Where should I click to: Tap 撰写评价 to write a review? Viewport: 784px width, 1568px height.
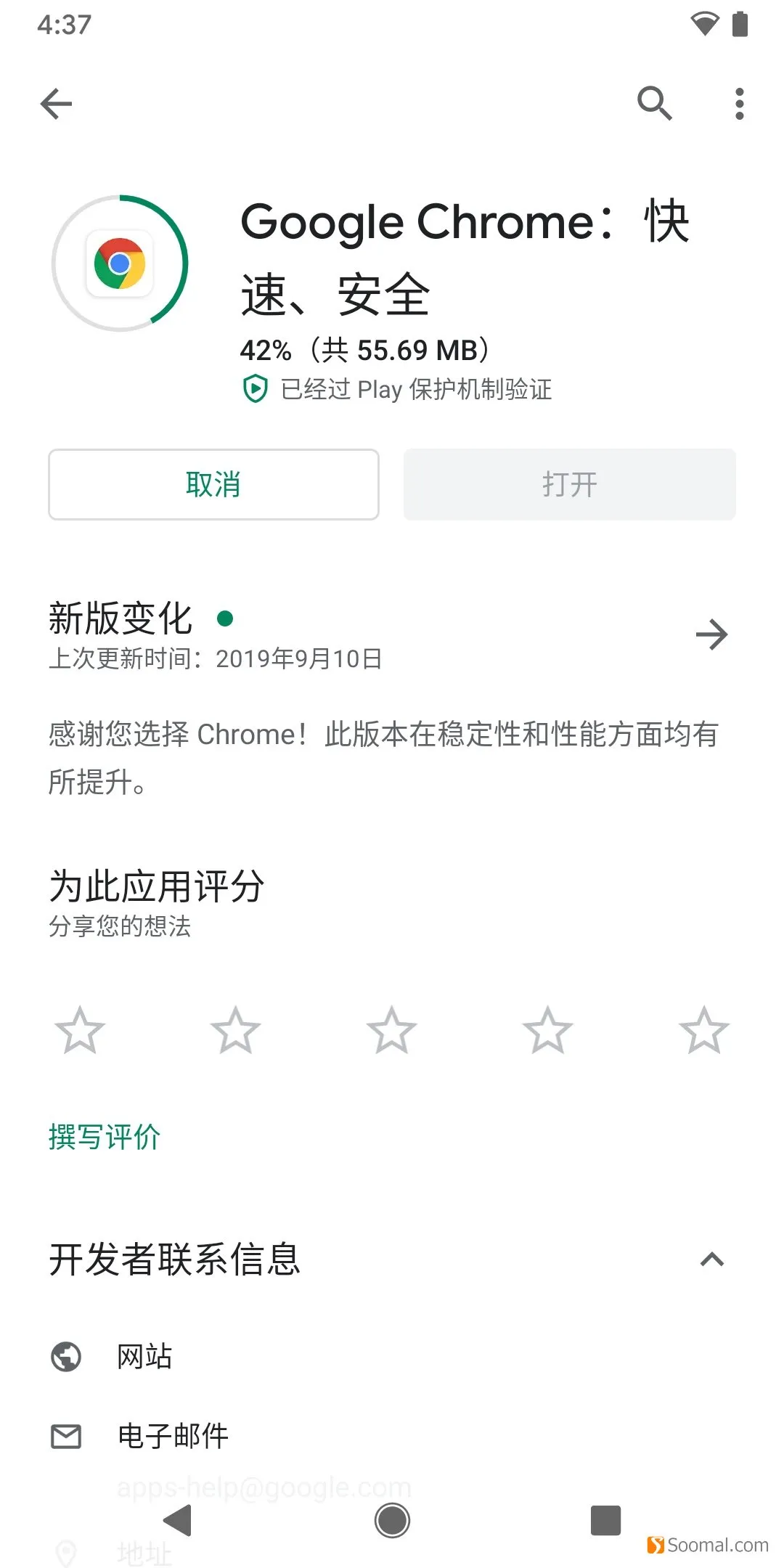point(105,1137)
